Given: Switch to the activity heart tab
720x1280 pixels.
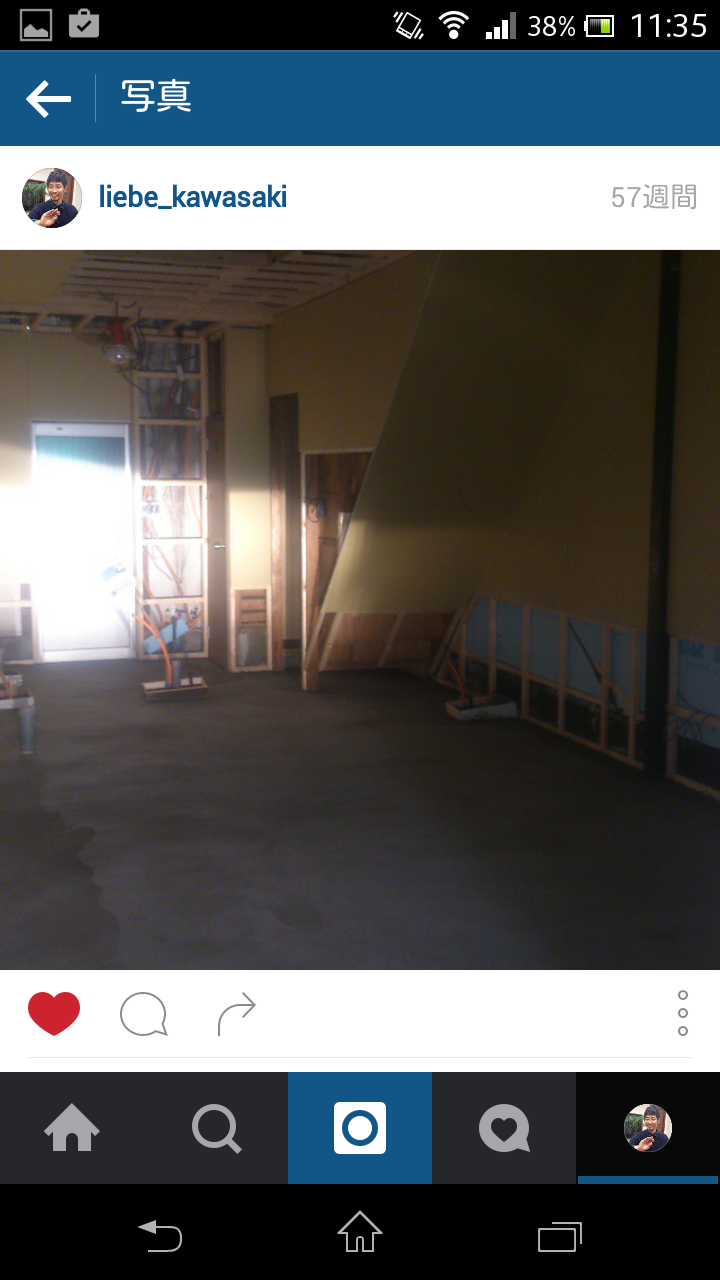Looking at the screenshot, I should 504,1129.
